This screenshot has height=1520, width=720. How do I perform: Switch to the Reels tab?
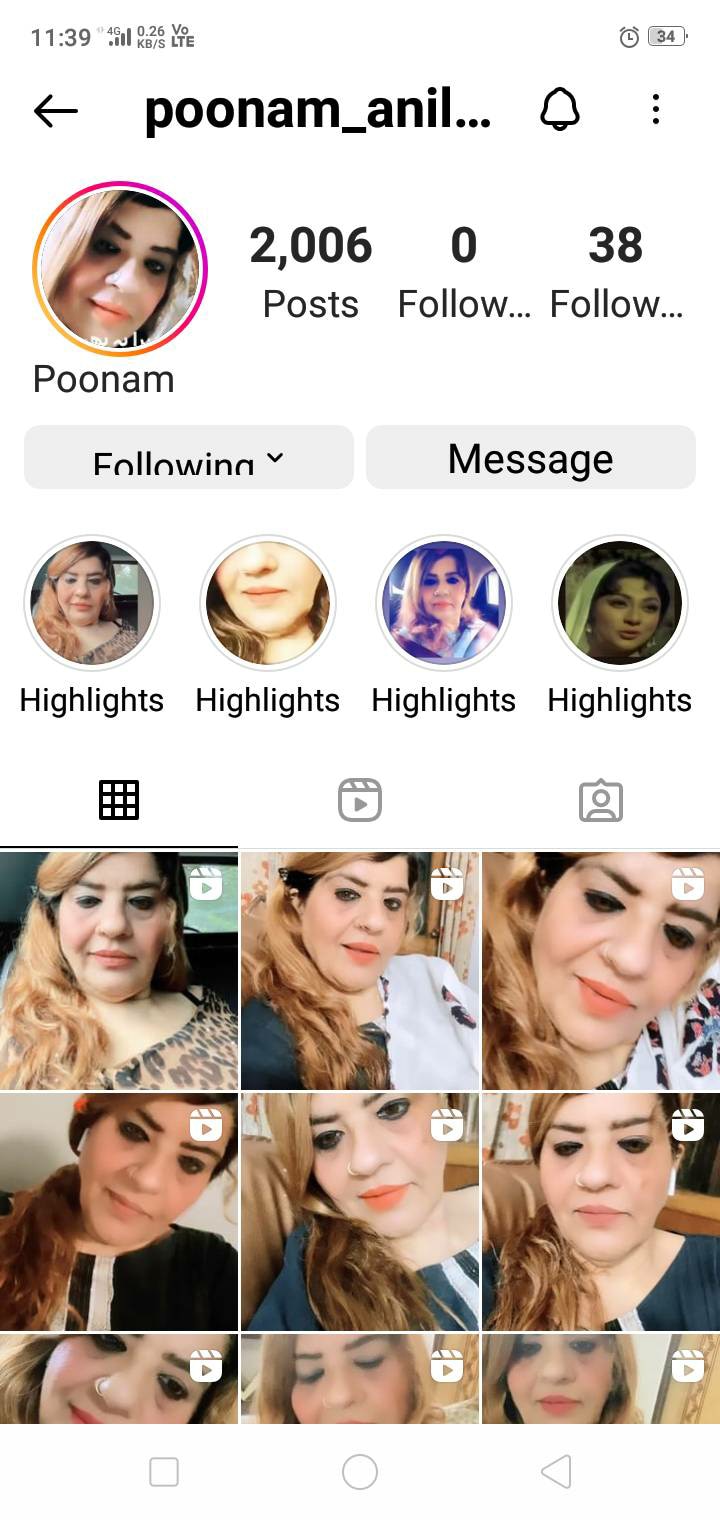(360, 800)
